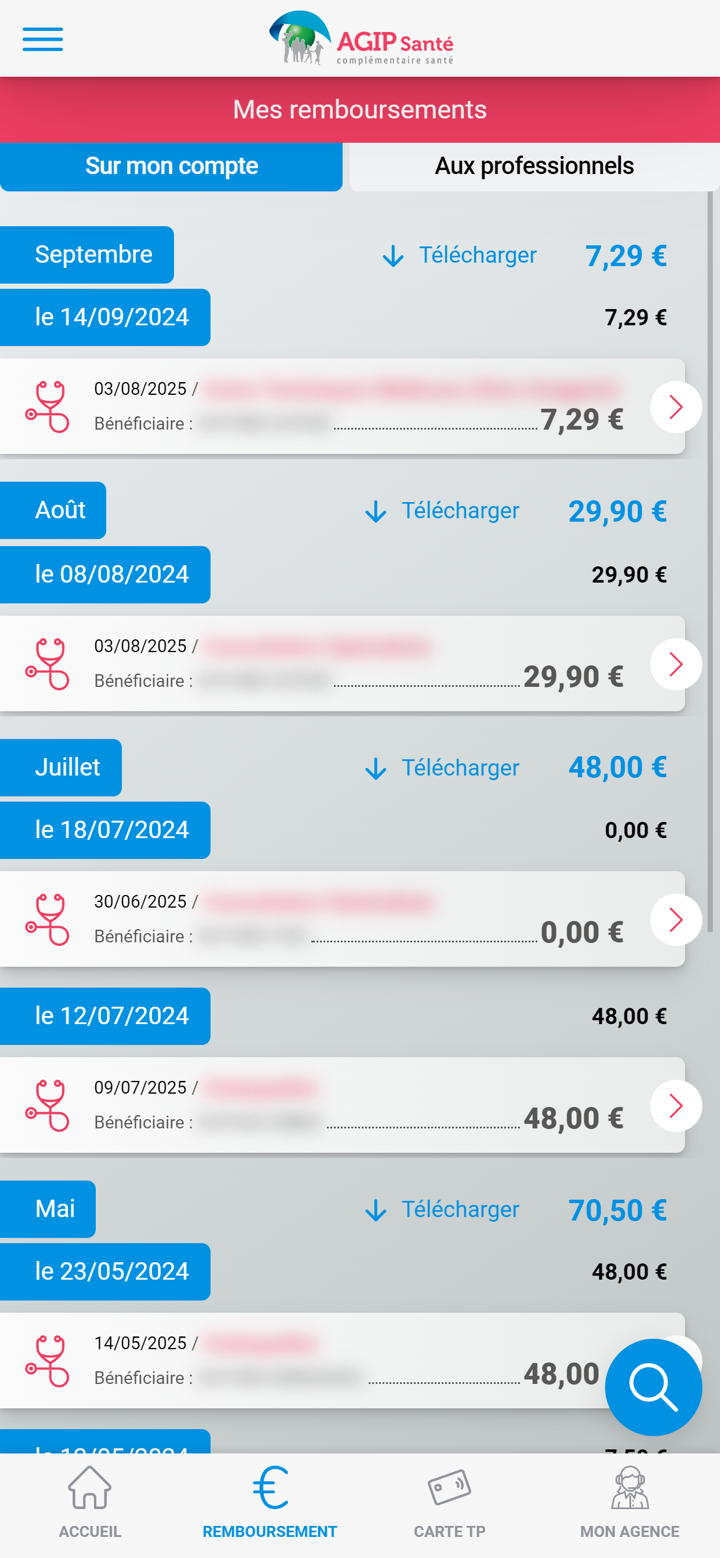The width and height of the screenshot is (720, 1558).
Task: Switch to the Aux professionnels tab
Action: pyautogui.click(x=534, y=166)
